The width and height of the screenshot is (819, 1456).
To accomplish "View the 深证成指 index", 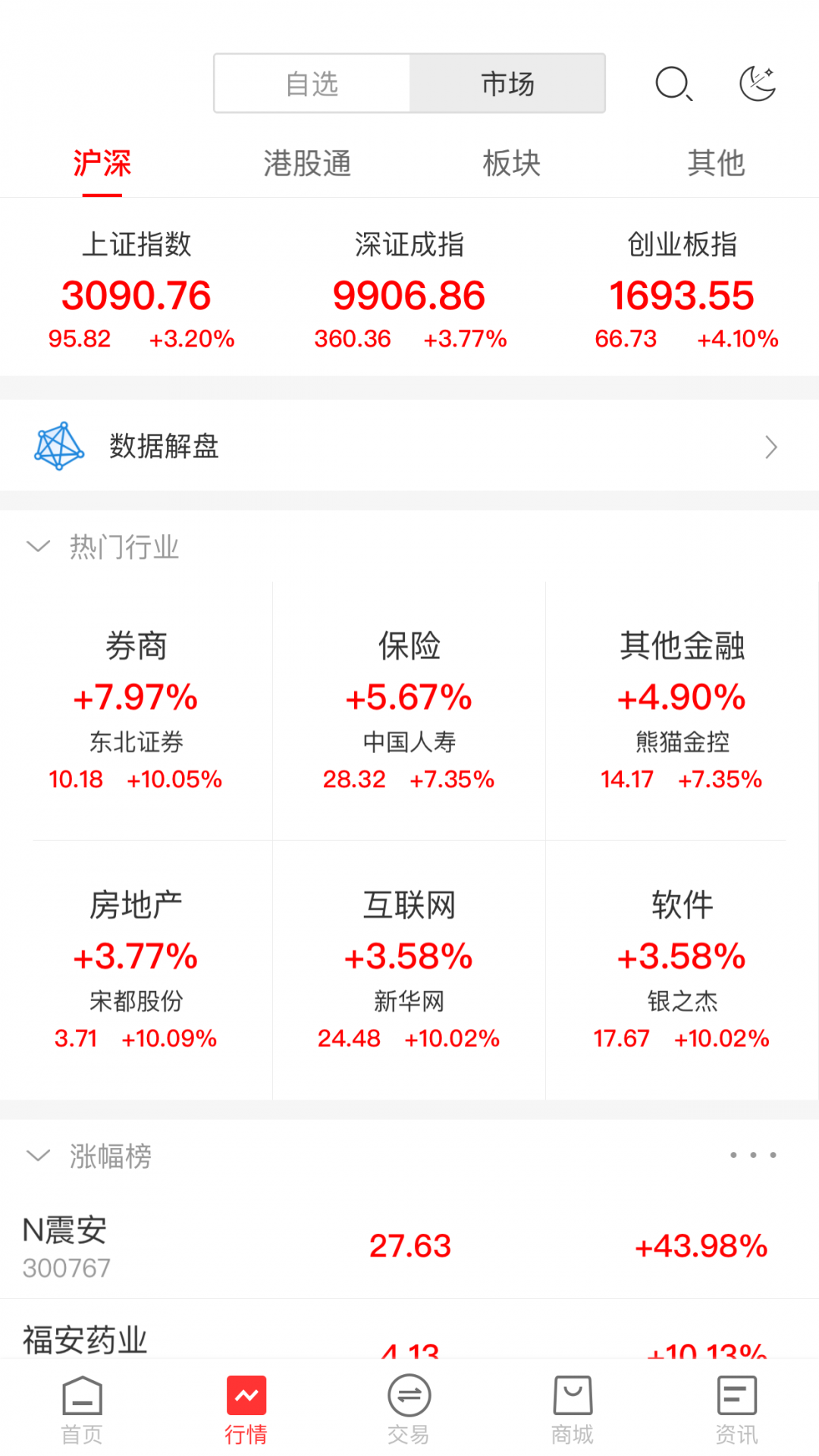I will pos(409,290).
